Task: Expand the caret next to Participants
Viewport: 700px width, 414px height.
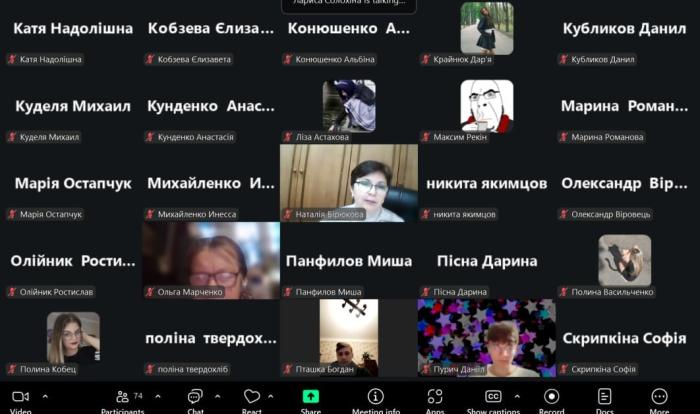Action: click(157, 396)
